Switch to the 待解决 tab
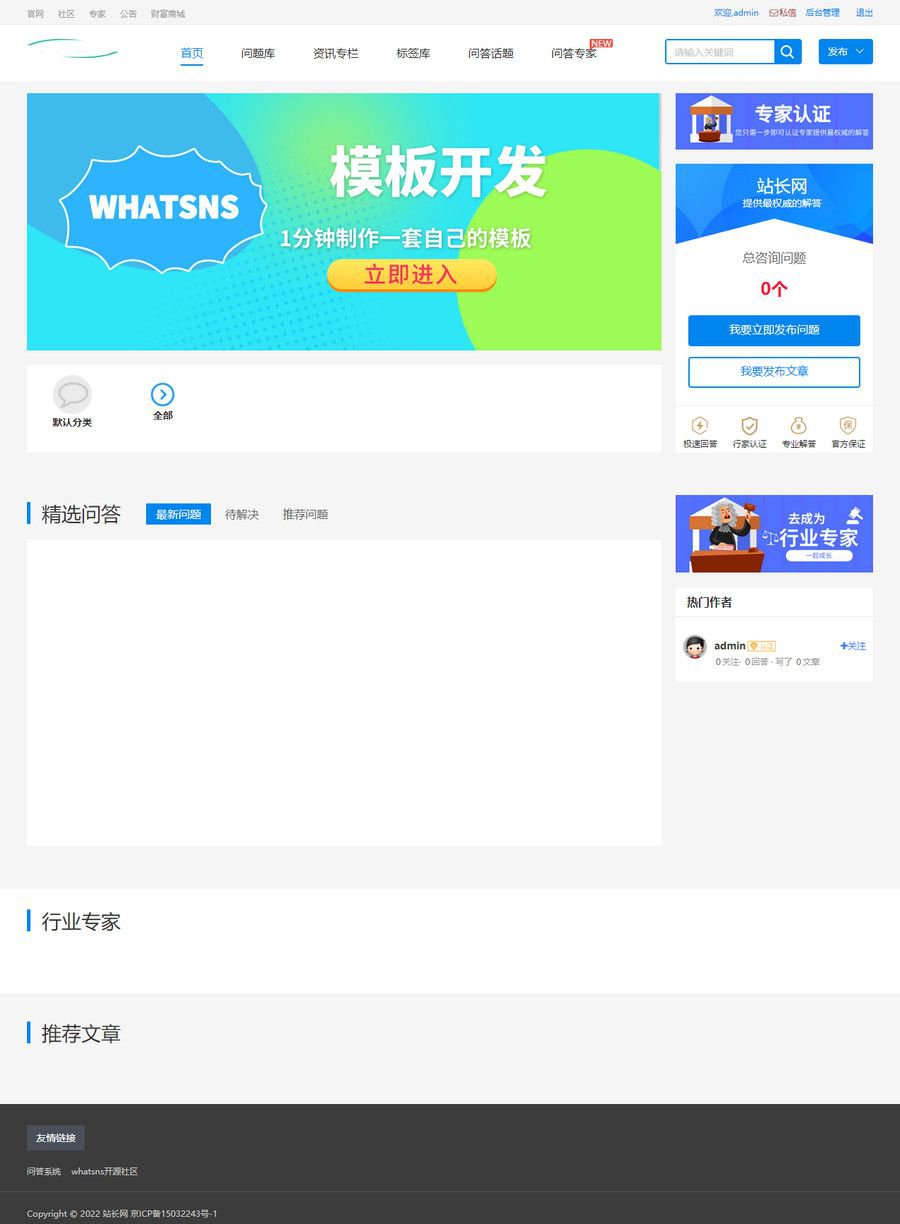Screen dimensions: 900x1224 [242, 515]
